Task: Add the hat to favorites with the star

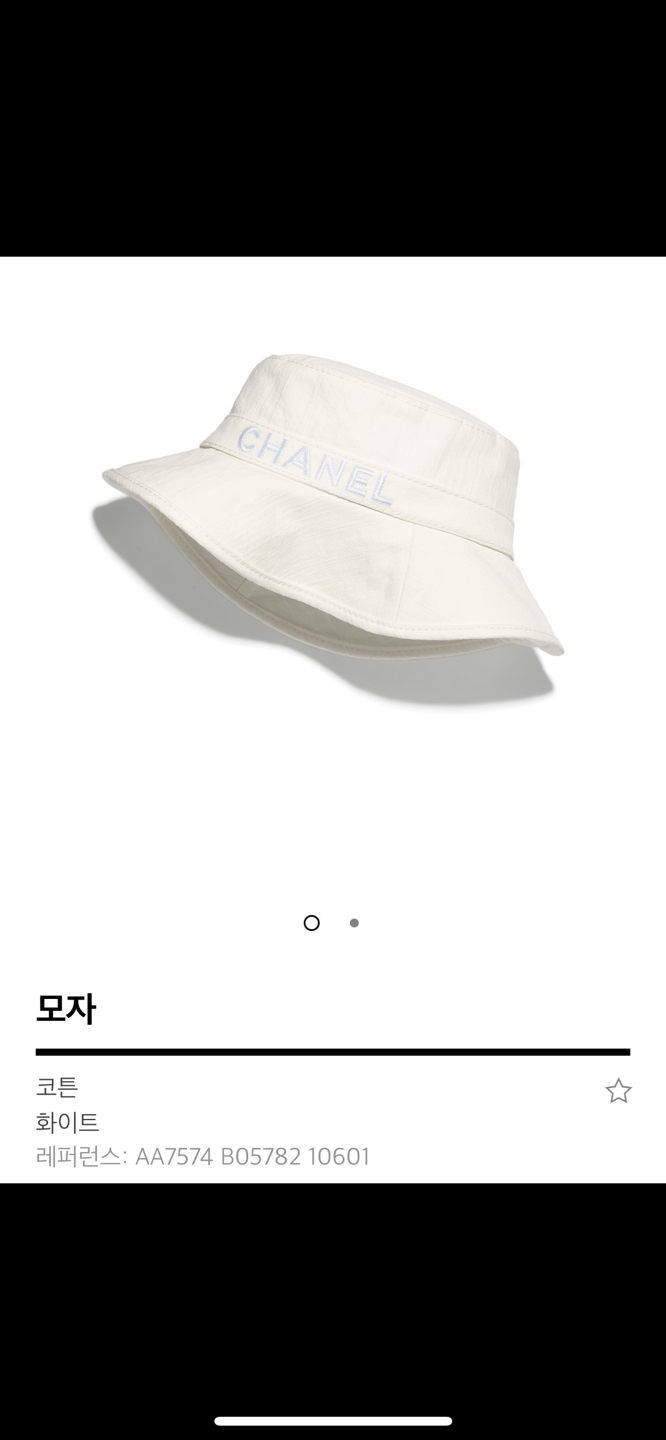Action: [x=618, y=1091]
